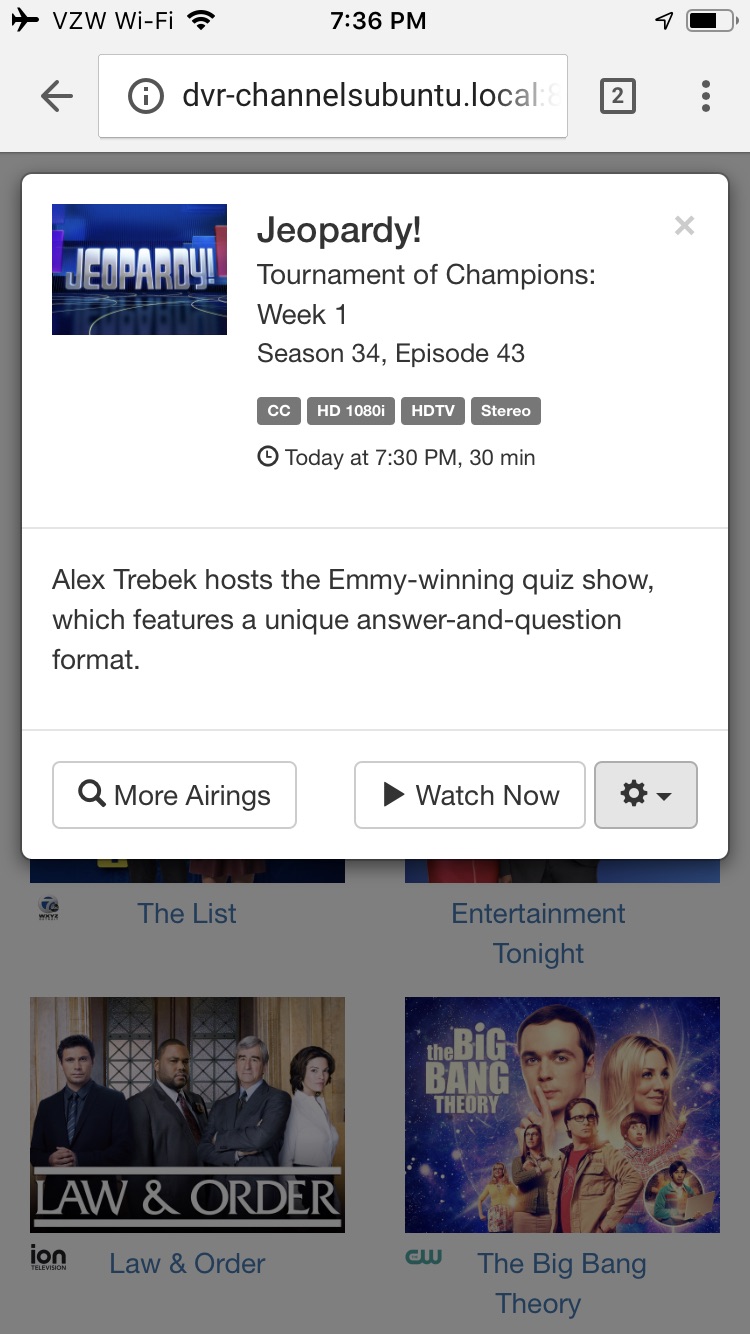Expand the gear options dropdown

[x=645, y=795]
